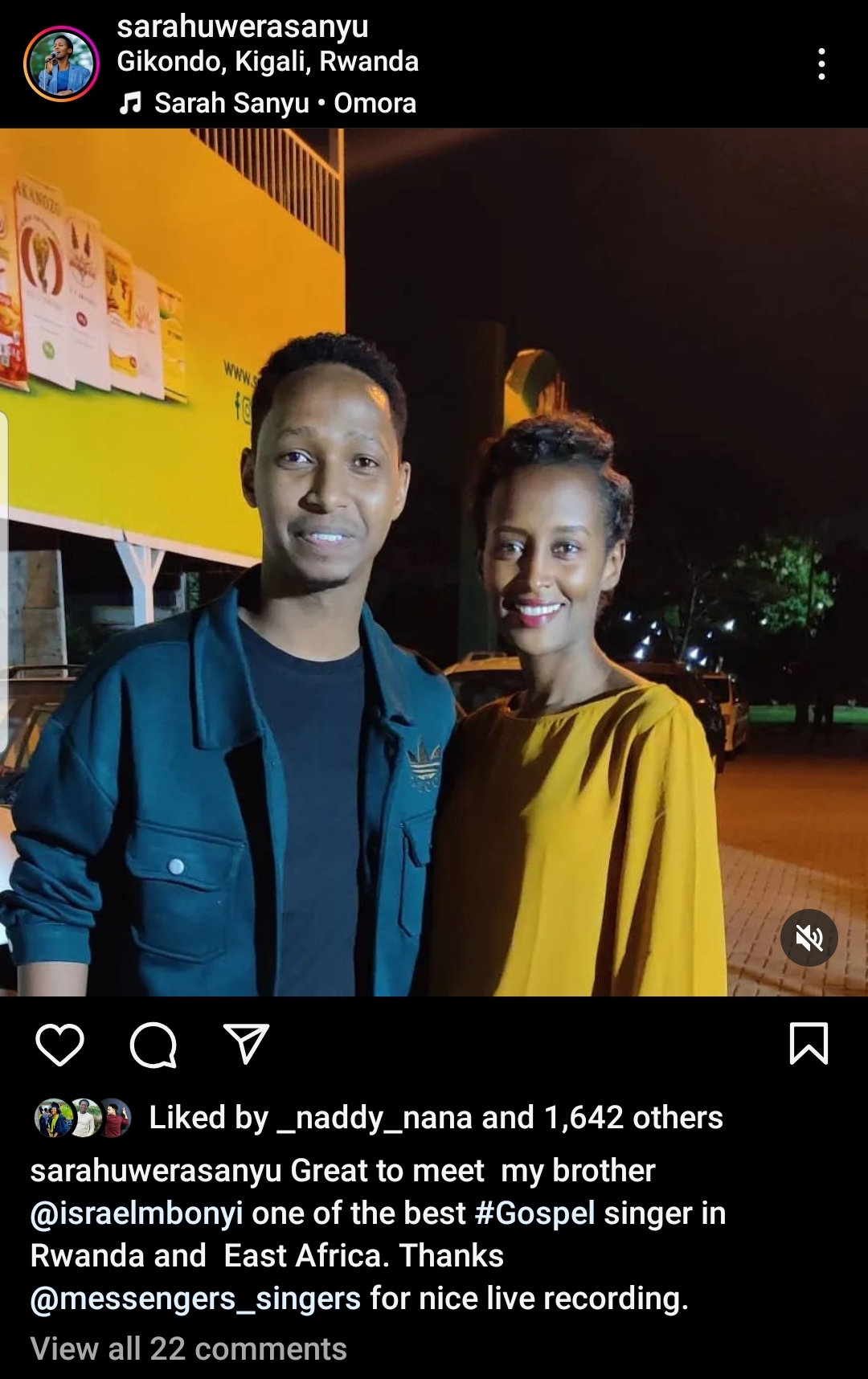This screenshot has width=868, height=1379.
Task: Open the sarahuwerasanyu username in header
Action: pos(242,27)
